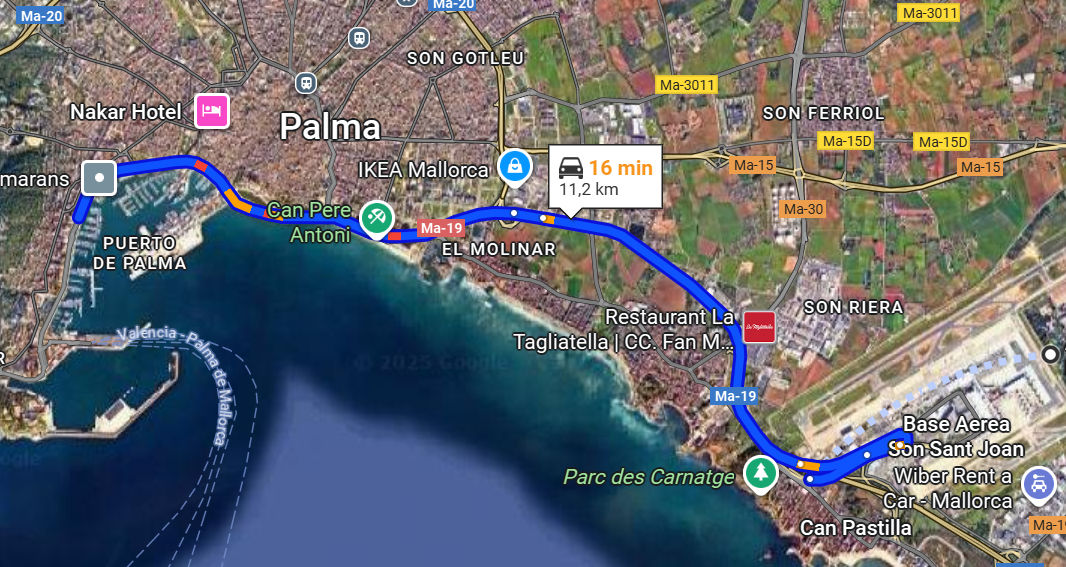The height and width of the screenshot is (567, 1066).
Task: Select the route origin marker near Puerto de Palma
Action: pyautogui.click(x=99, y=178)
